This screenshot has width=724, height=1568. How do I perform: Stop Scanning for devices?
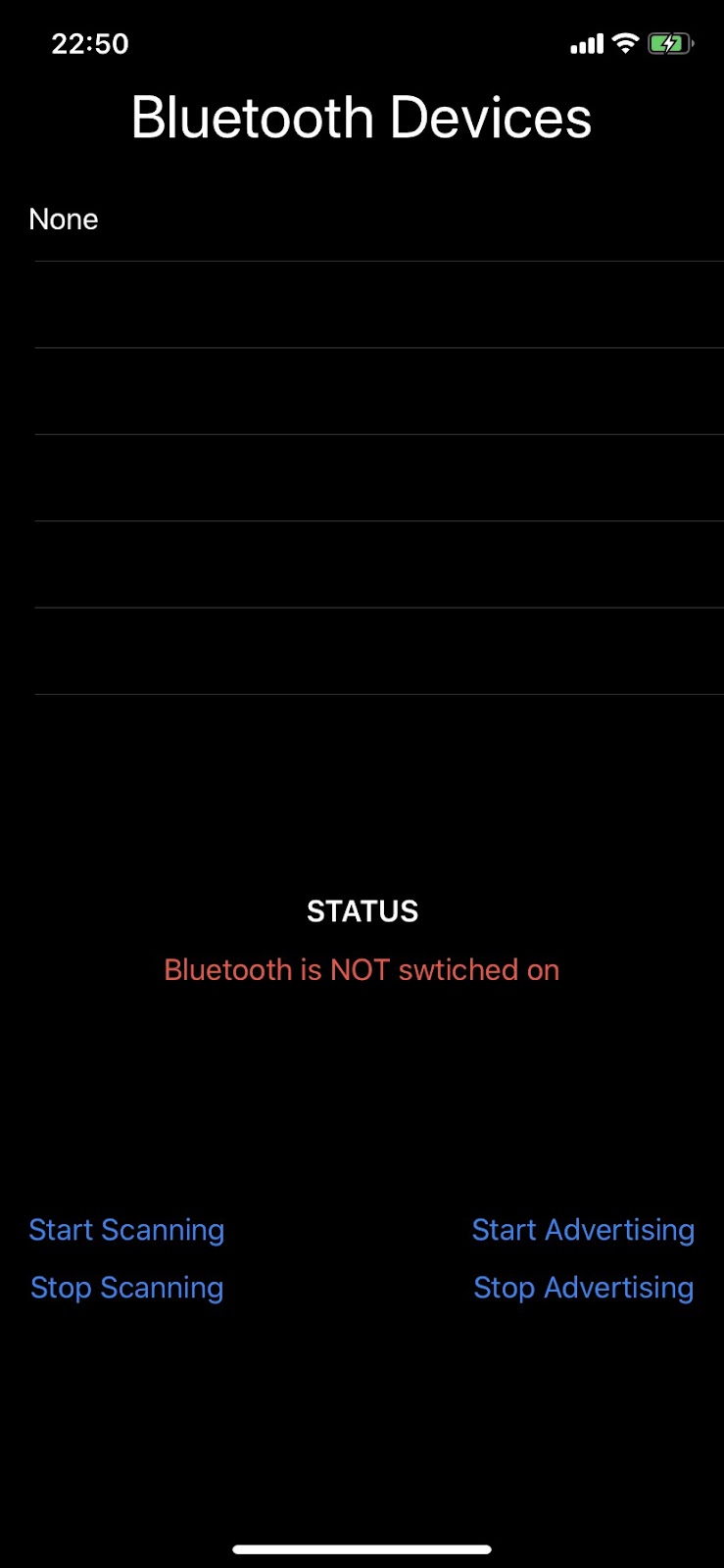[126, 1288]
